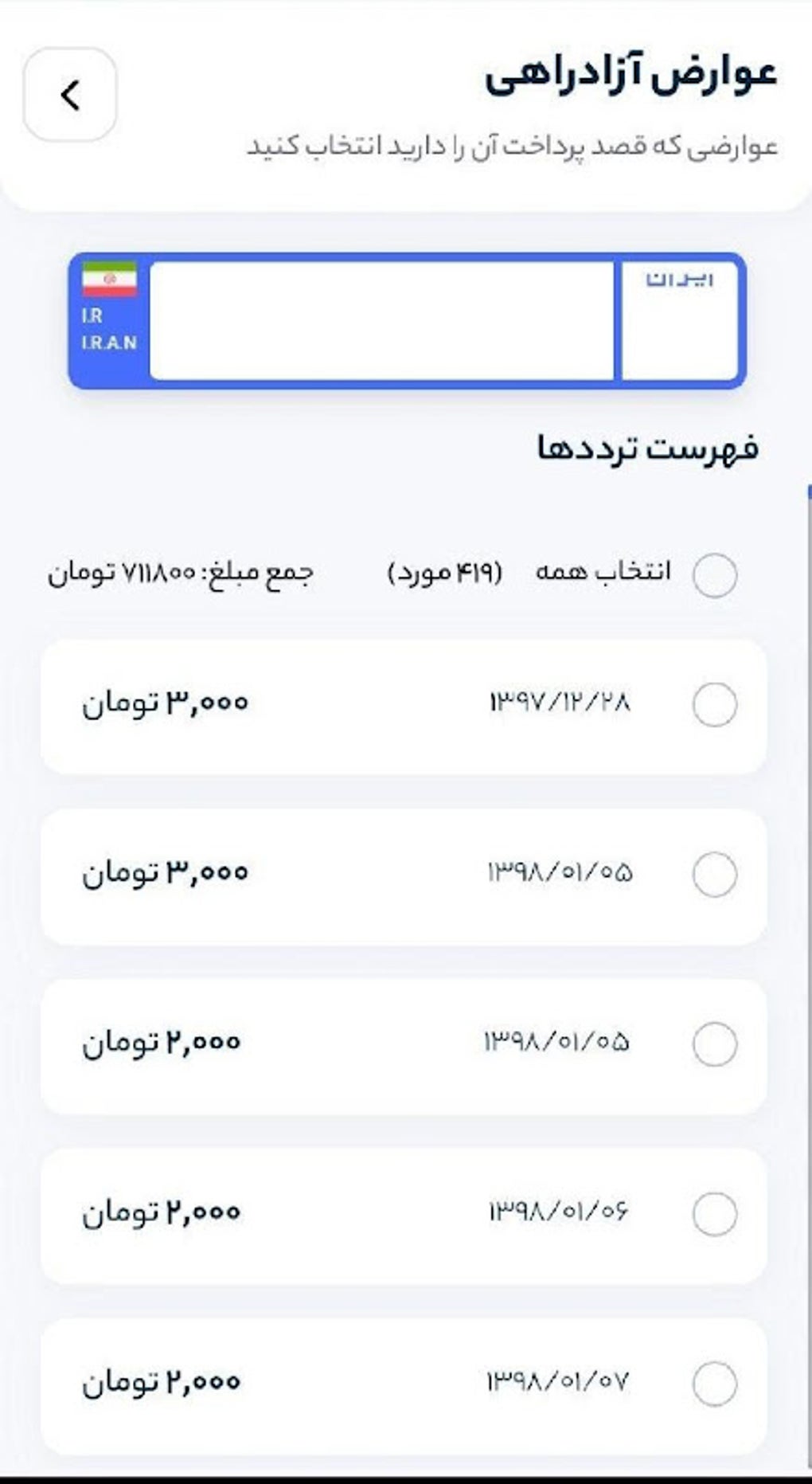812x1484 pixels.
Task: Click the main license plate number field
Action: click(x=382, y=319)
